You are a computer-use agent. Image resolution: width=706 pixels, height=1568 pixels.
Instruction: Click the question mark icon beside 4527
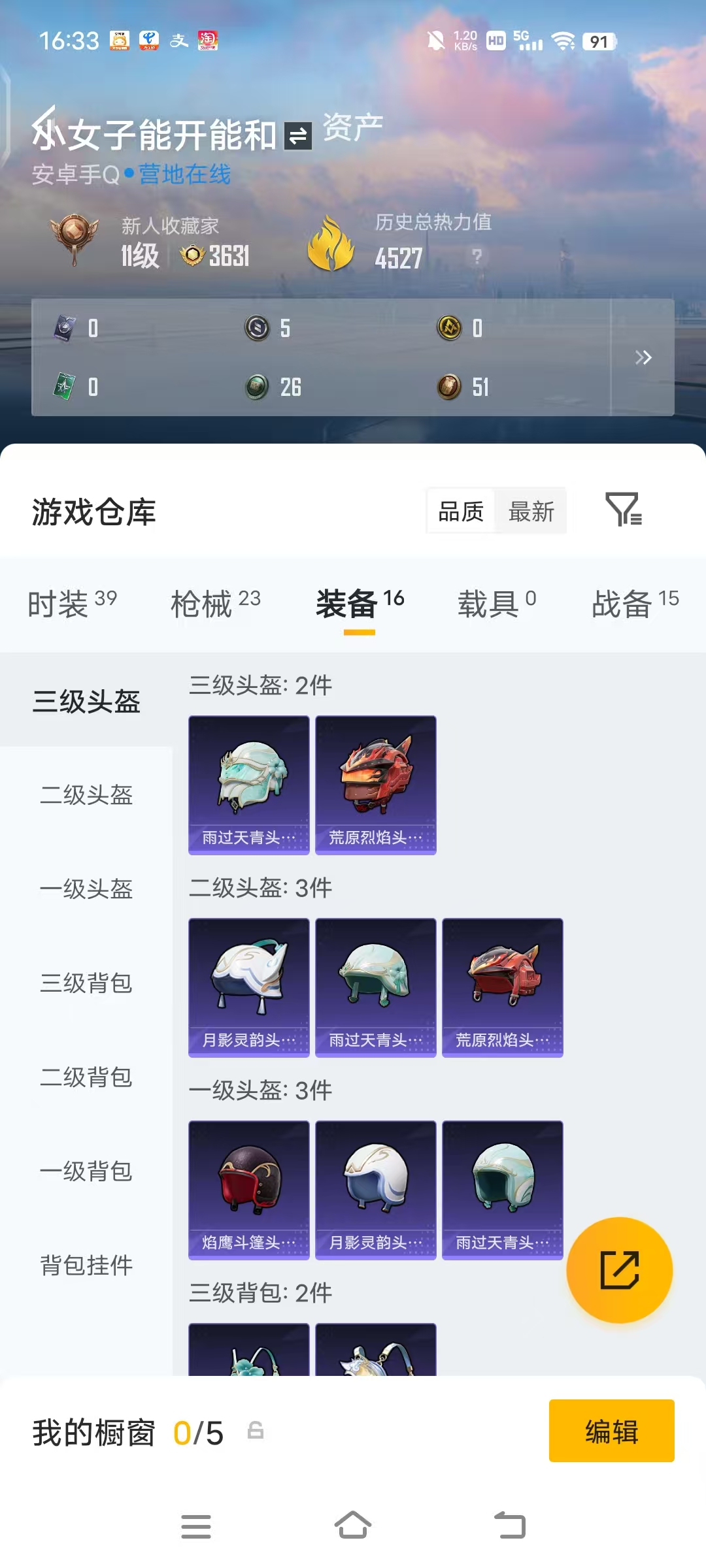click(x=476, y=257)
